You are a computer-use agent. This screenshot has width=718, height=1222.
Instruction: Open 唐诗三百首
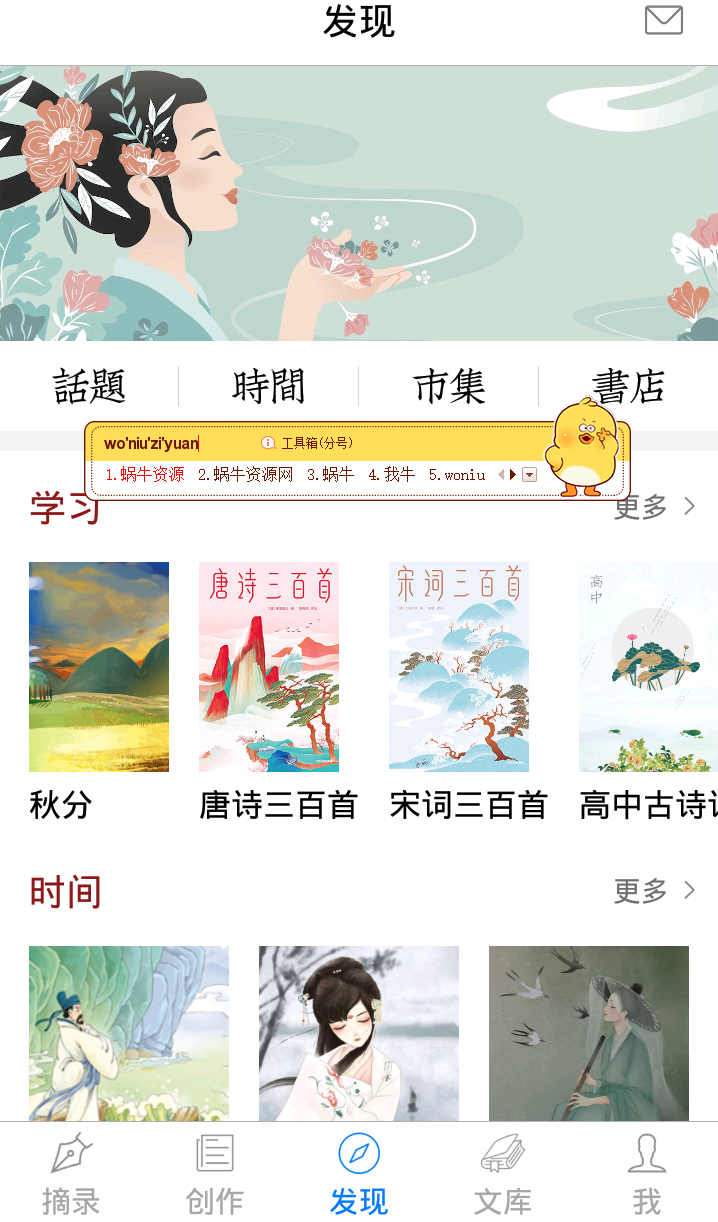(269, 667)
